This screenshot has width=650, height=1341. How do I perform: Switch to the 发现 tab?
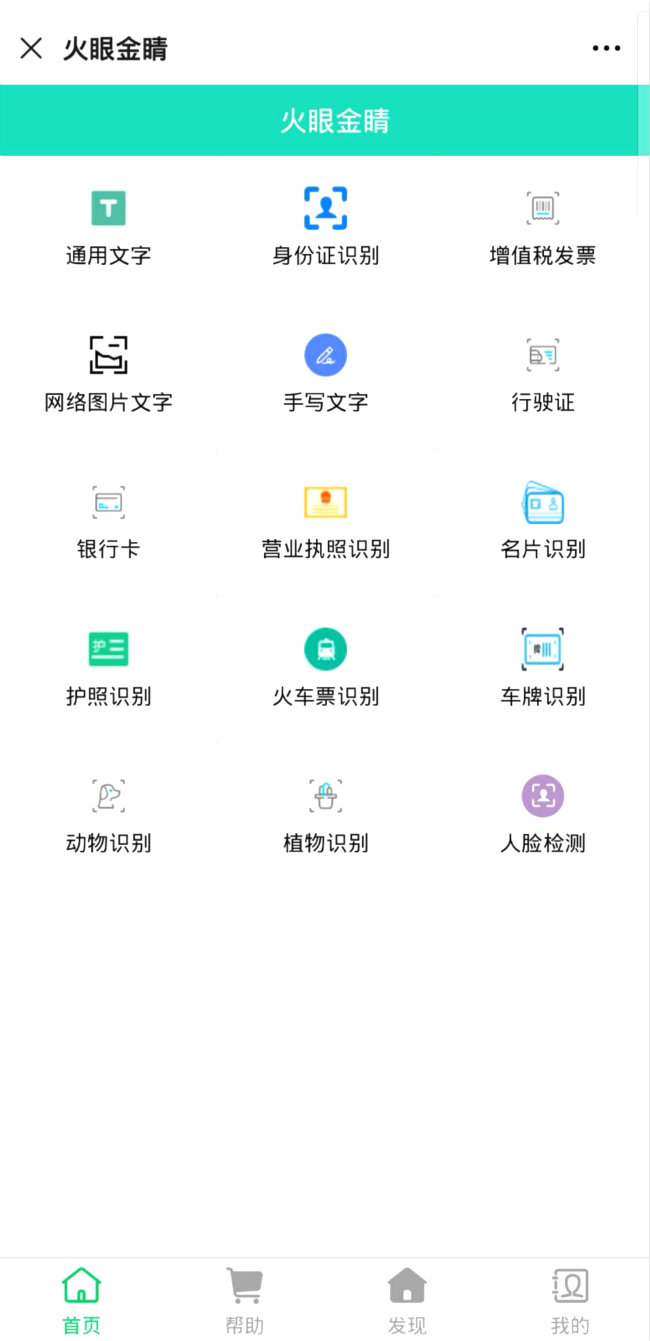(407, 1301)
